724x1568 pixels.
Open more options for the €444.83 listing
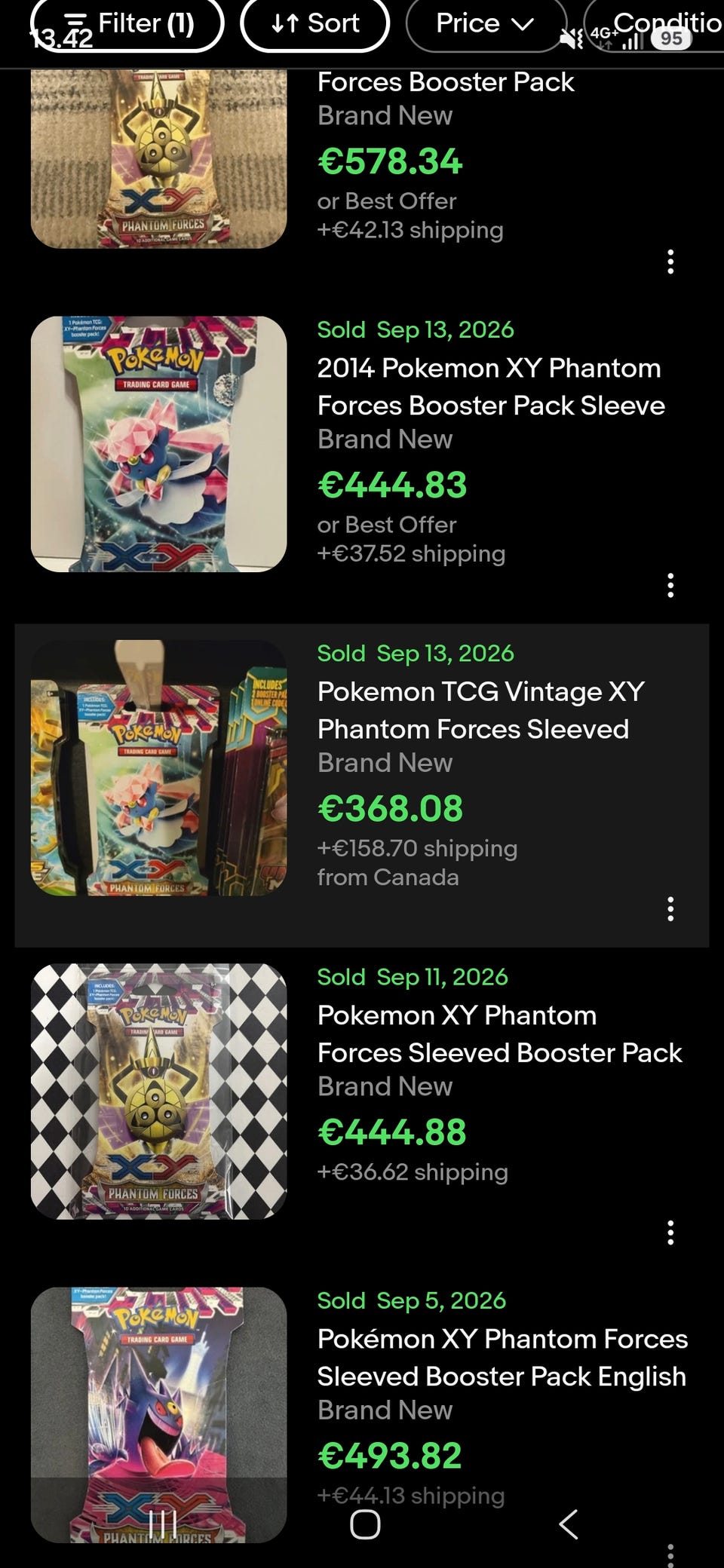(670, 585)
